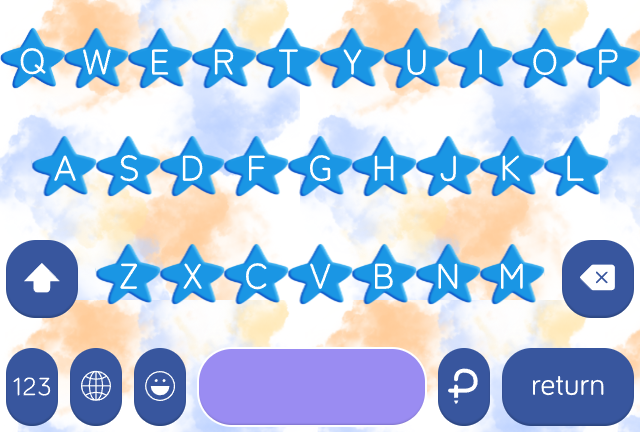640x432 pixels.
Task: Type the letter Q star key
Action: point(33,62)
